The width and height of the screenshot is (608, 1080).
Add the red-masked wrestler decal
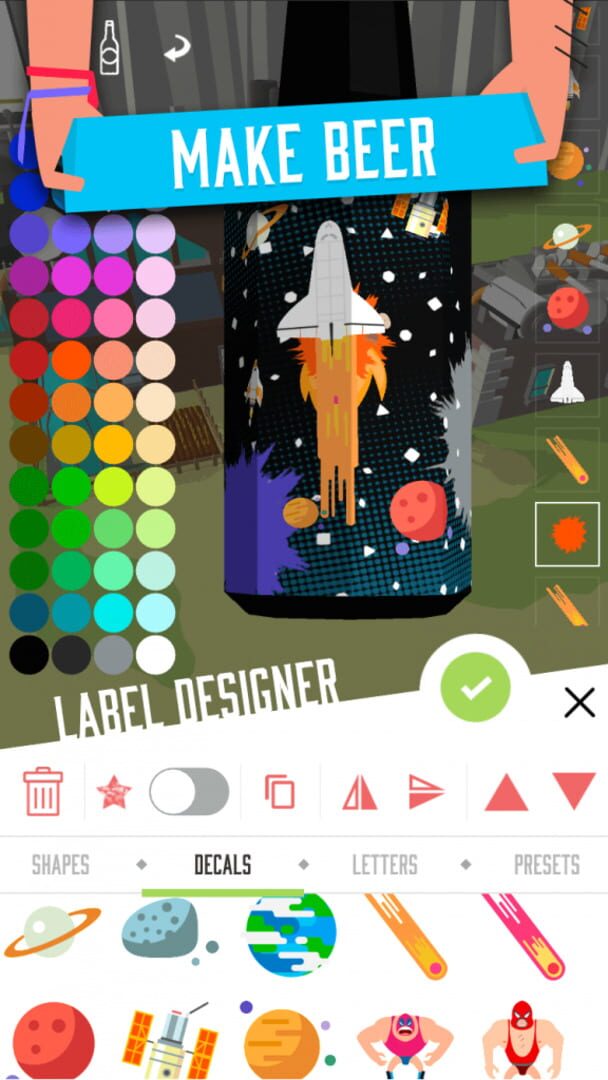point(523,1040)
